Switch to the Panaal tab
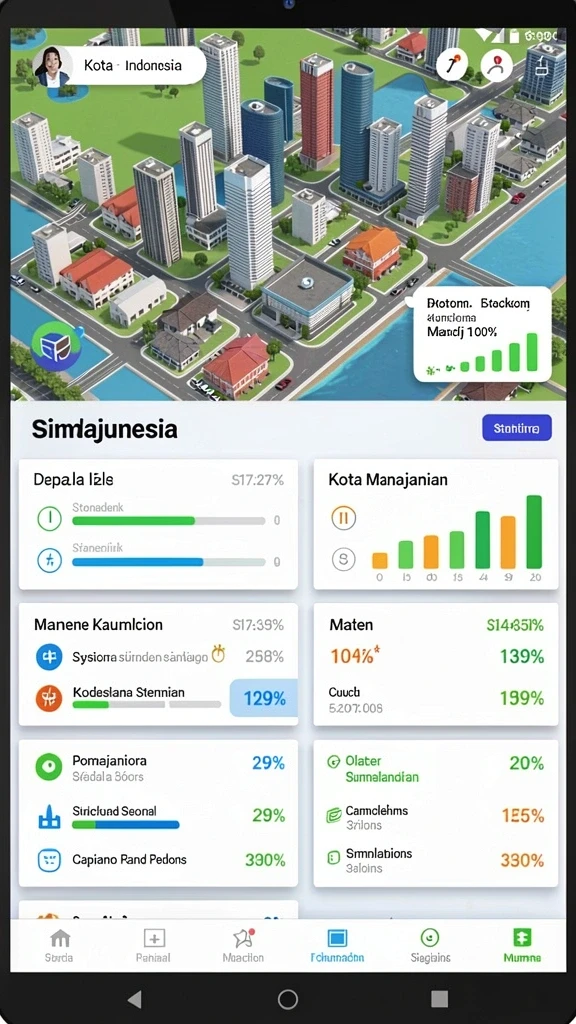 pos(153,946)
